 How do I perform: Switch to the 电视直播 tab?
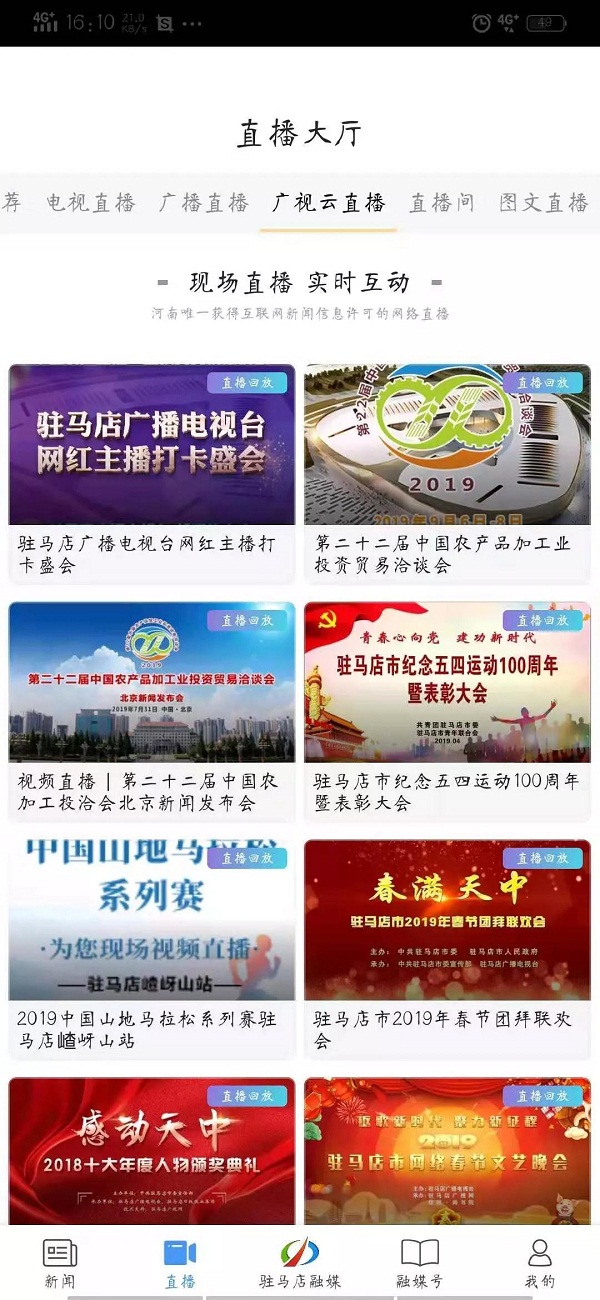pyautogui.click(x=91, y=203)
